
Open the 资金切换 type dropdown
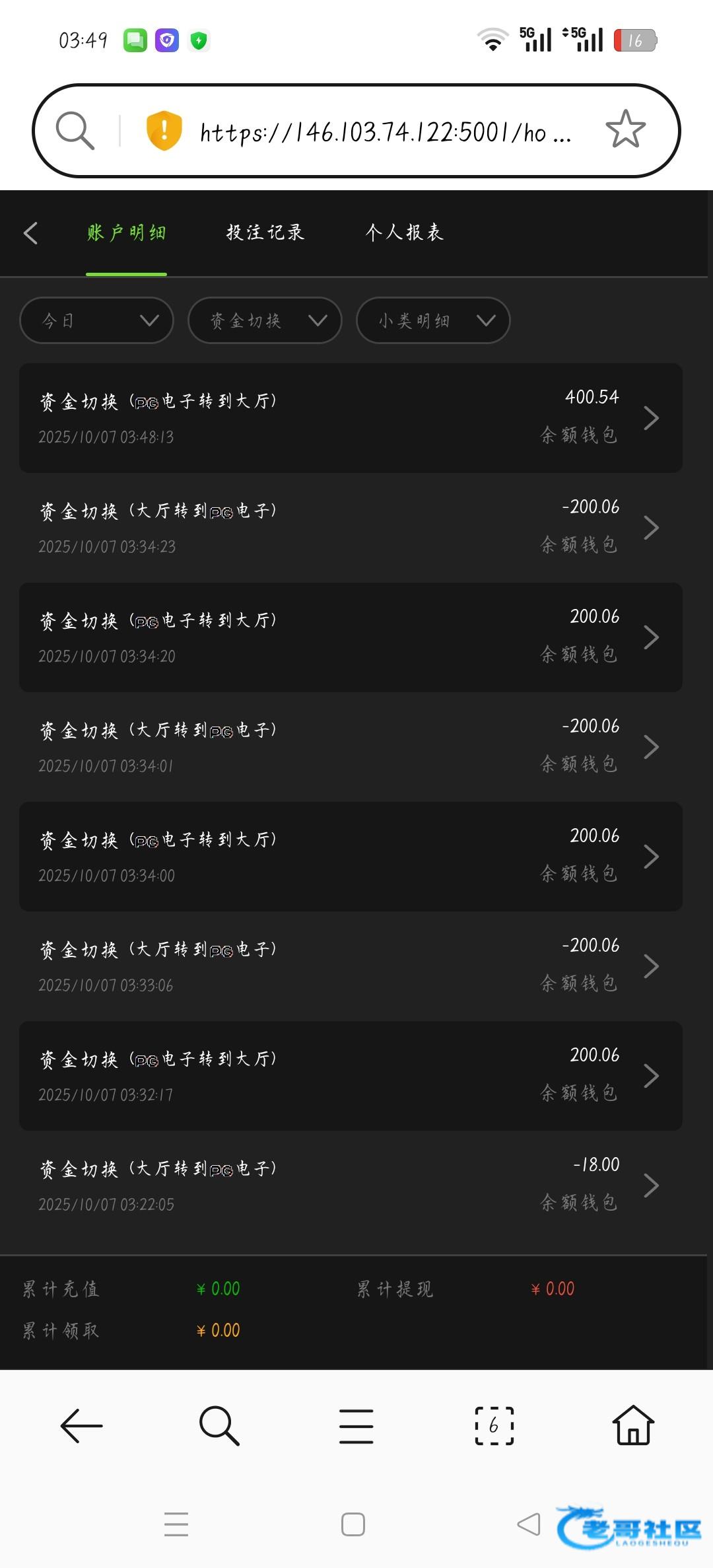coord(265,320)
